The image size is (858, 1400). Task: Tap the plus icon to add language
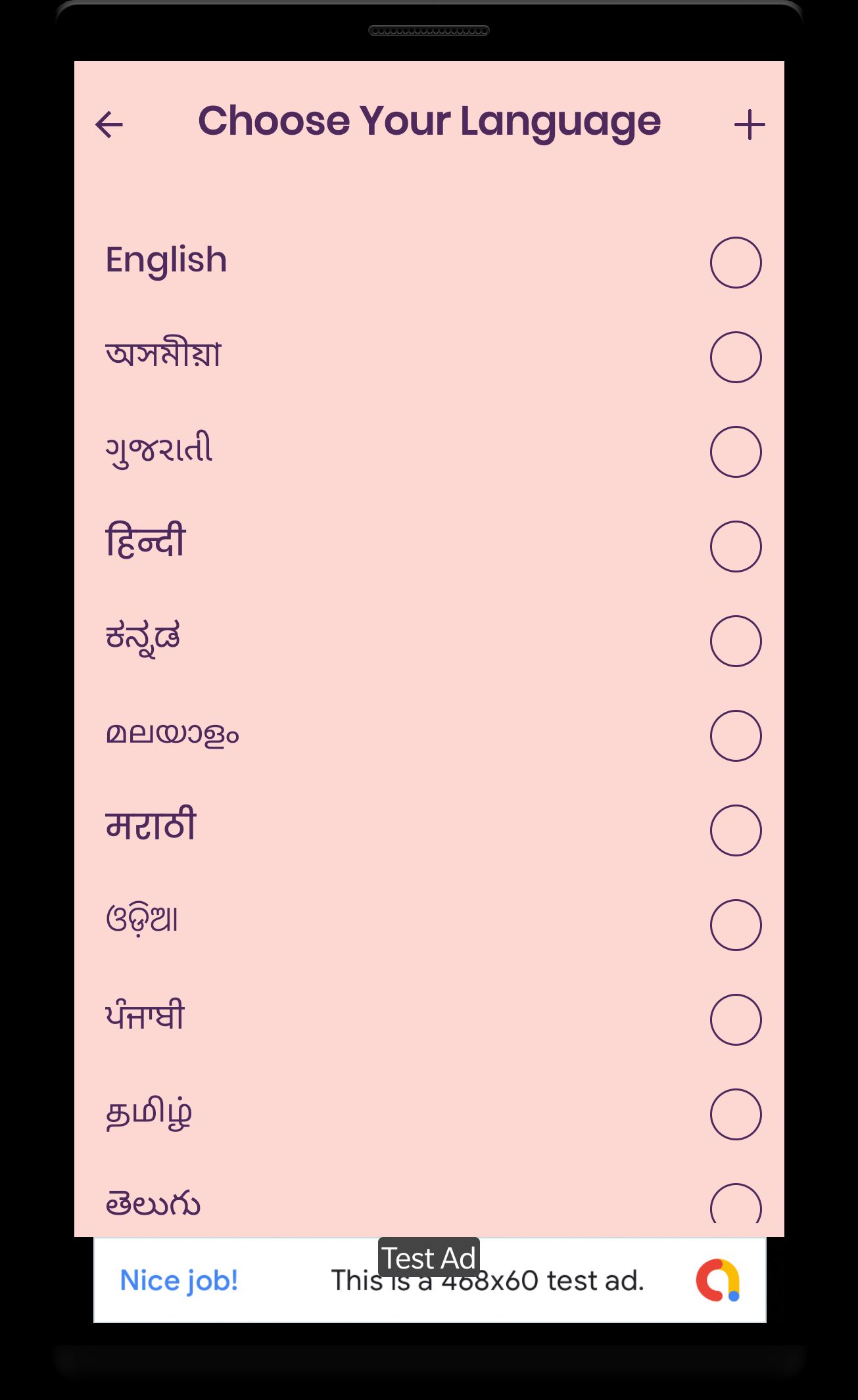pyautogui.click(x=750, y=125)
